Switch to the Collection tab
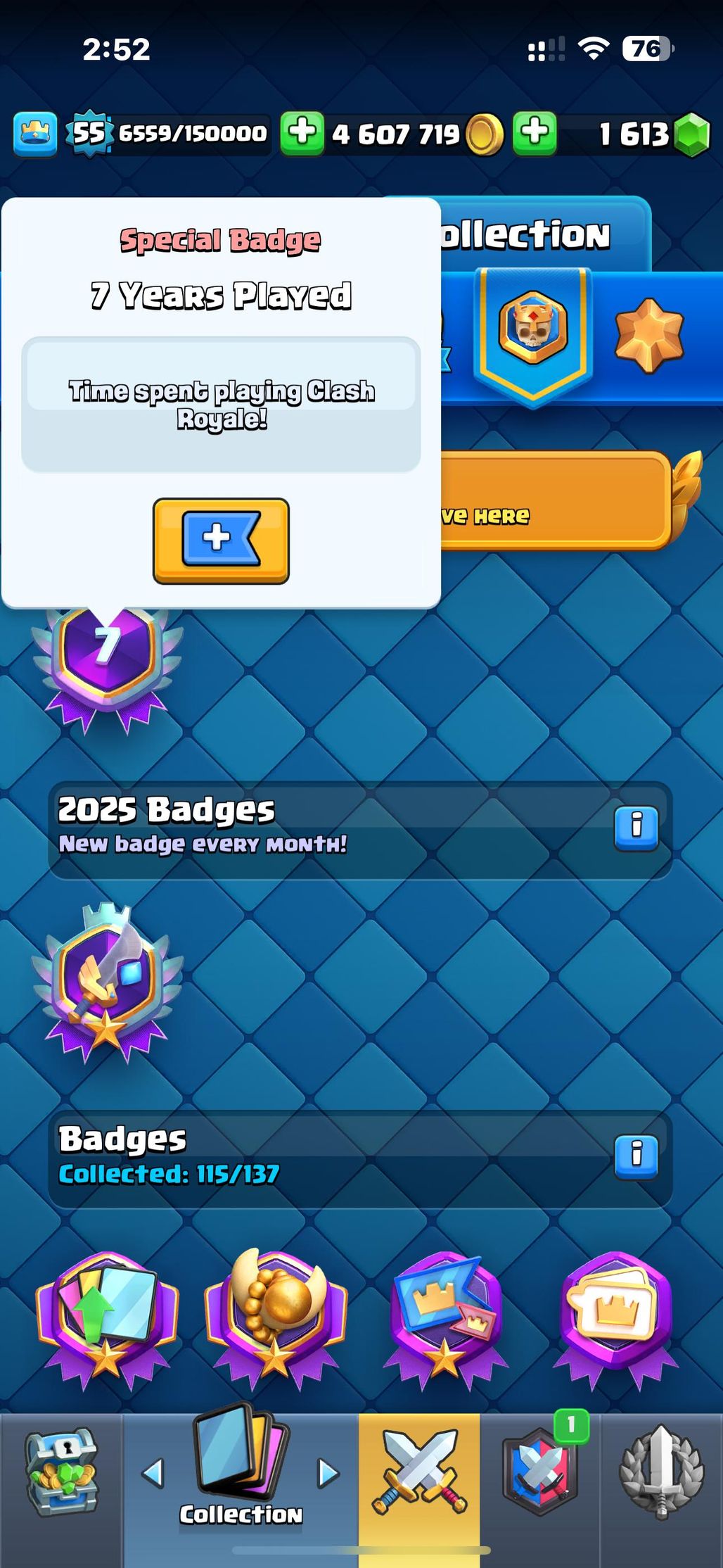 (241, 1477)
